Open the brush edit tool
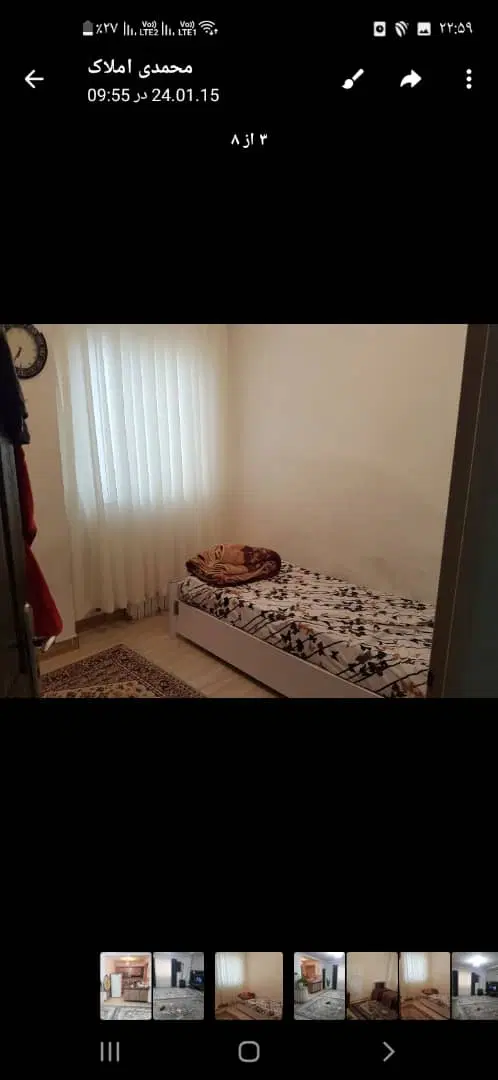 353,79
